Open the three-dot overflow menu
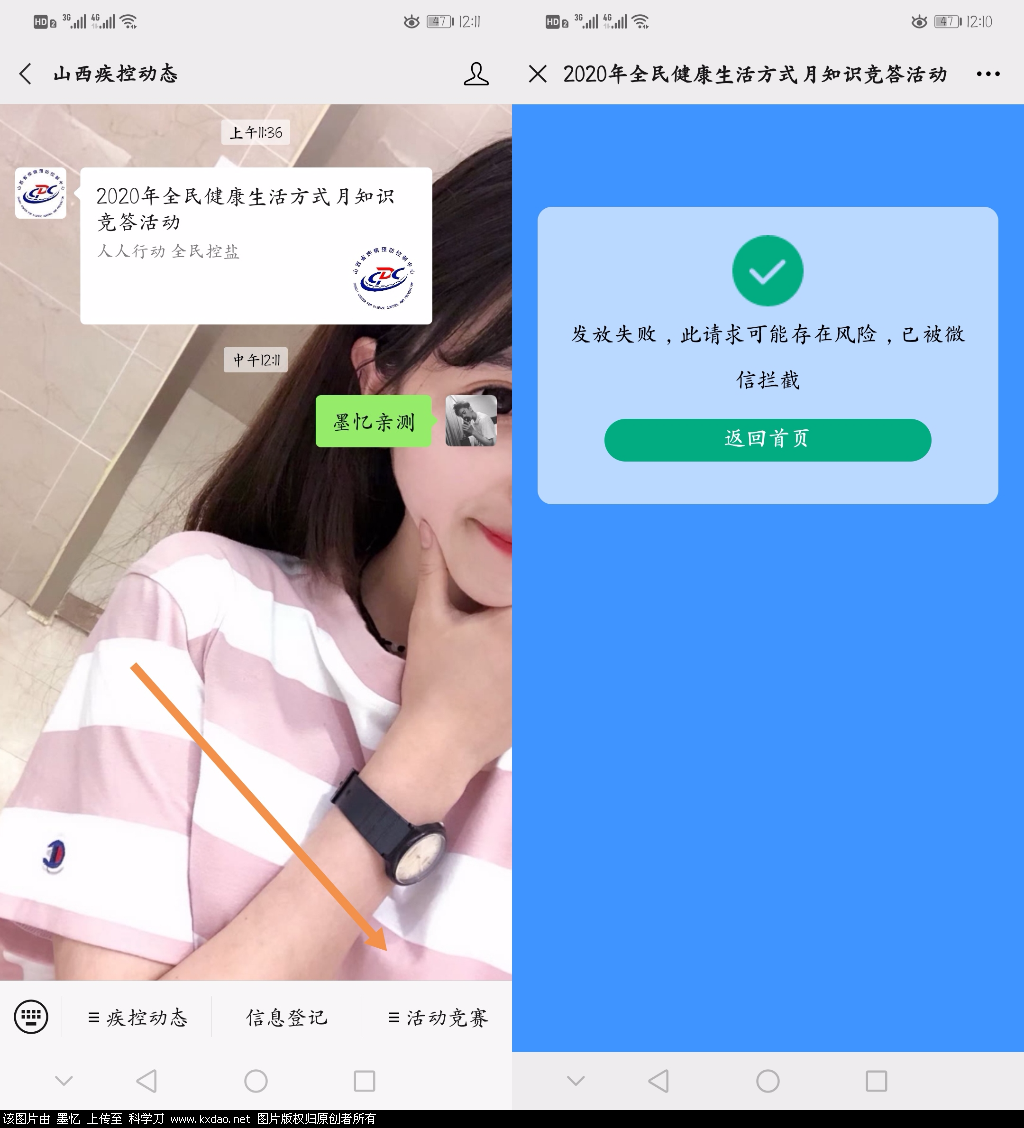This screenshot has width=1024, height=1128. point(988,74)
